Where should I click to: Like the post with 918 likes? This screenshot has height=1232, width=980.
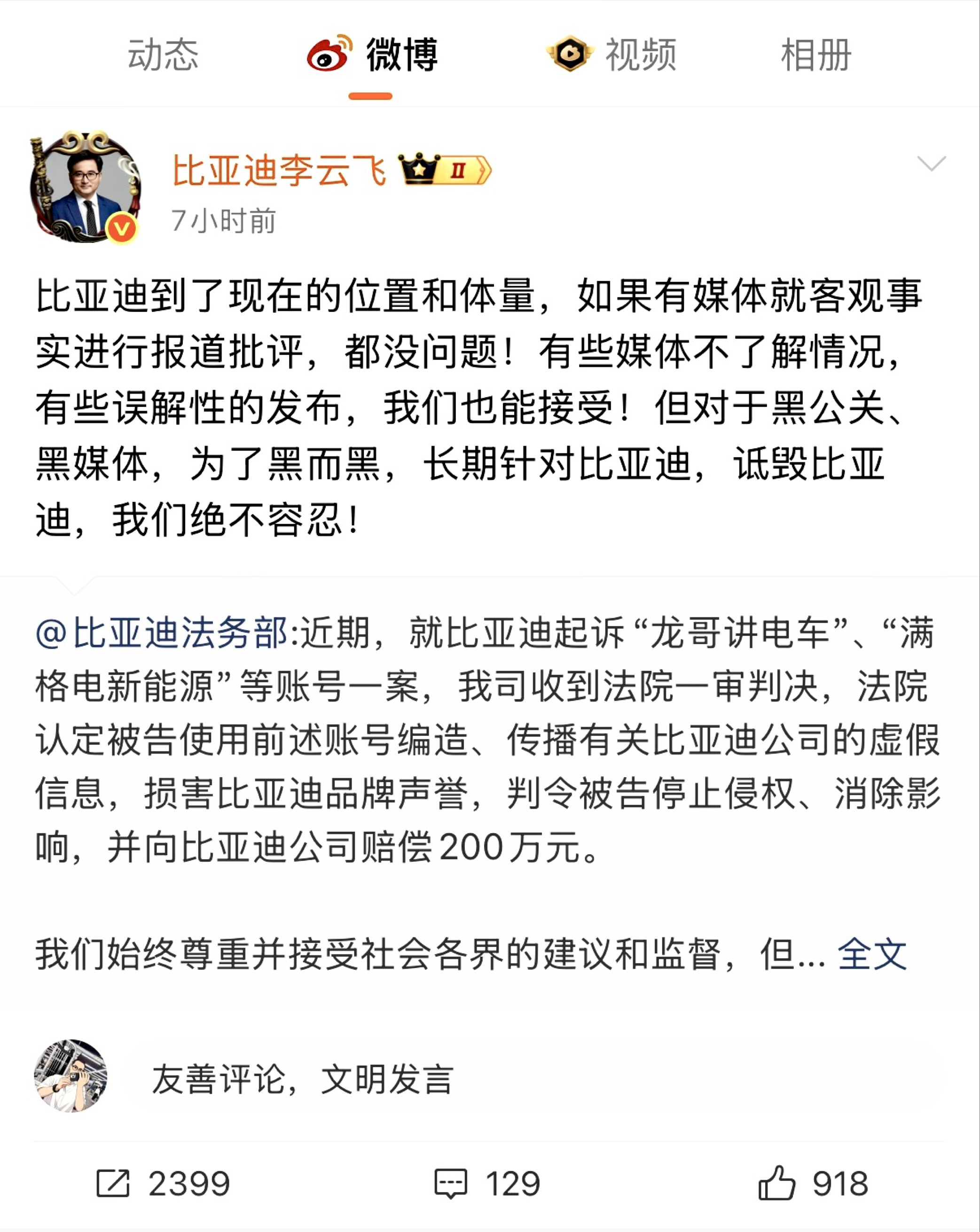pyautogui.click(x=813, y=1184)
